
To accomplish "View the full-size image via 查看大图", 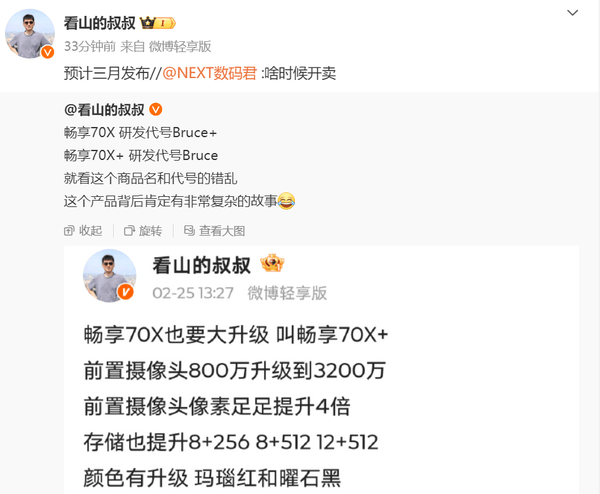I will pos(213,230).
